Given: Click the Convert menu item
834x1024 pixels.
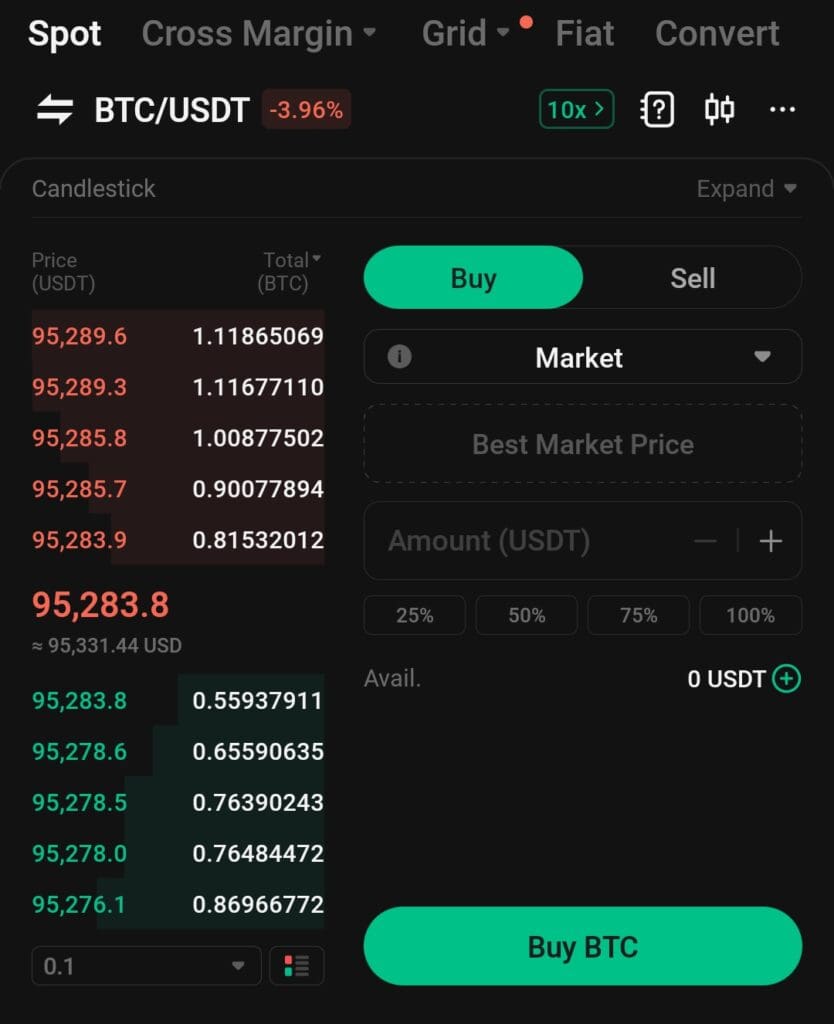Looking at the screenshot, I should (x=717, y=33).
